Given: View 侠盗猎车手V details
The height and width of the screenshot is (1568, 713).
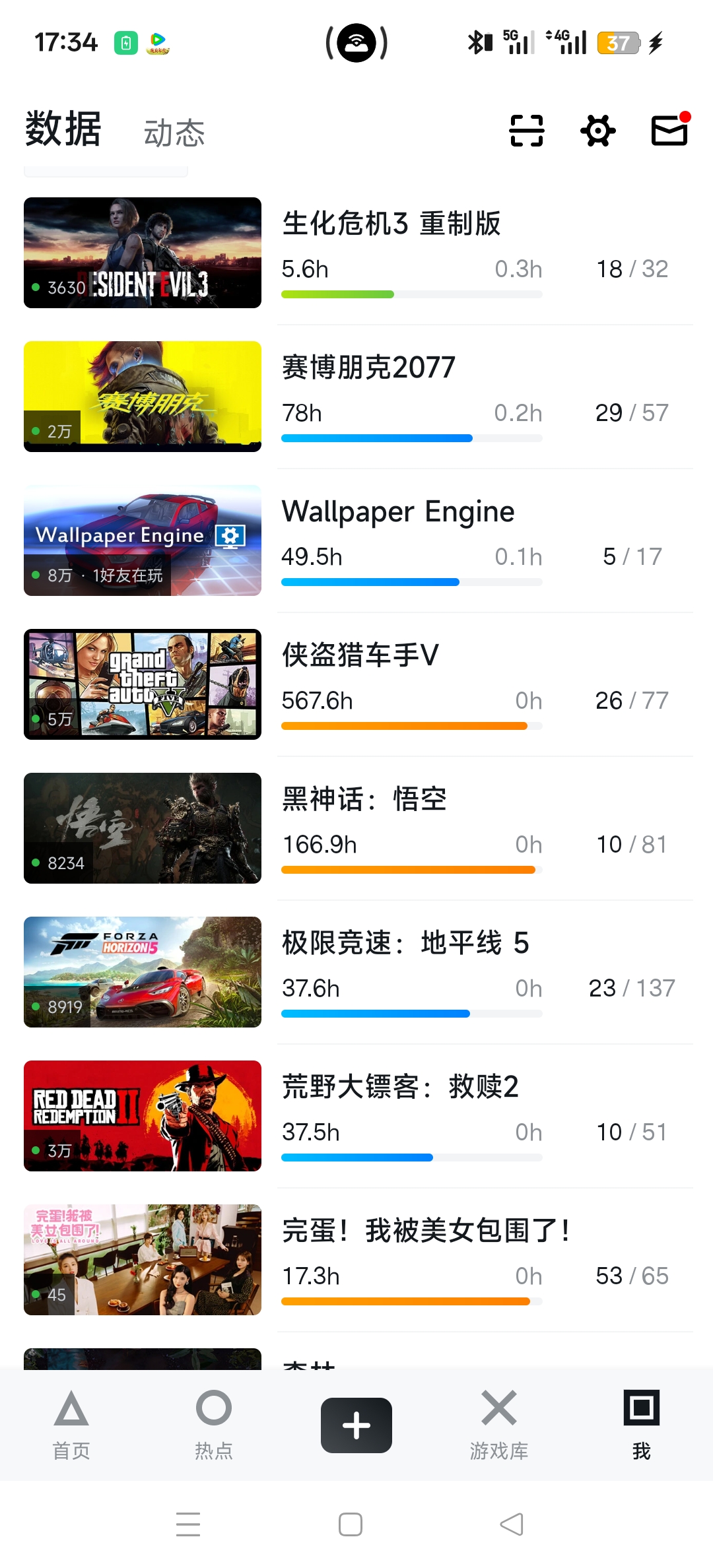Looking at the screenshot, I should [360, 656].
